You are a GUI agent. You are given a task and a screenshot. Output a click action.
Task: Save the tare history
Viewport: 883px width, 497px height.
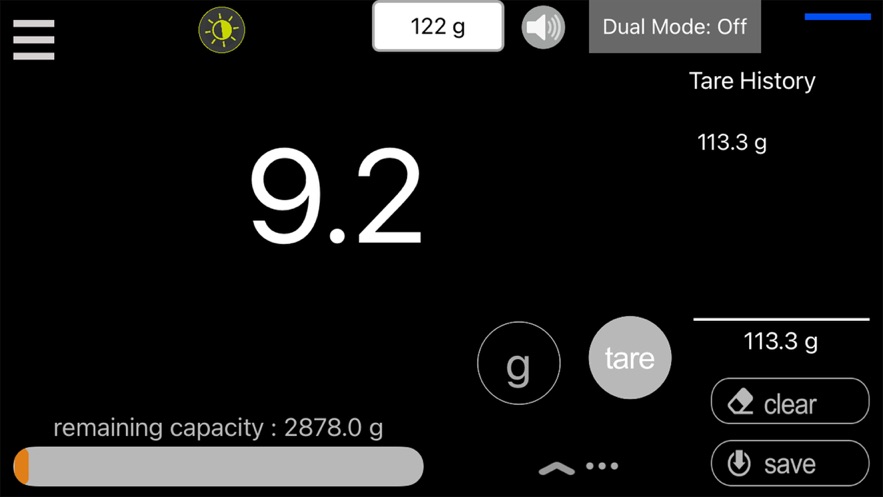(x=789, y=463)
